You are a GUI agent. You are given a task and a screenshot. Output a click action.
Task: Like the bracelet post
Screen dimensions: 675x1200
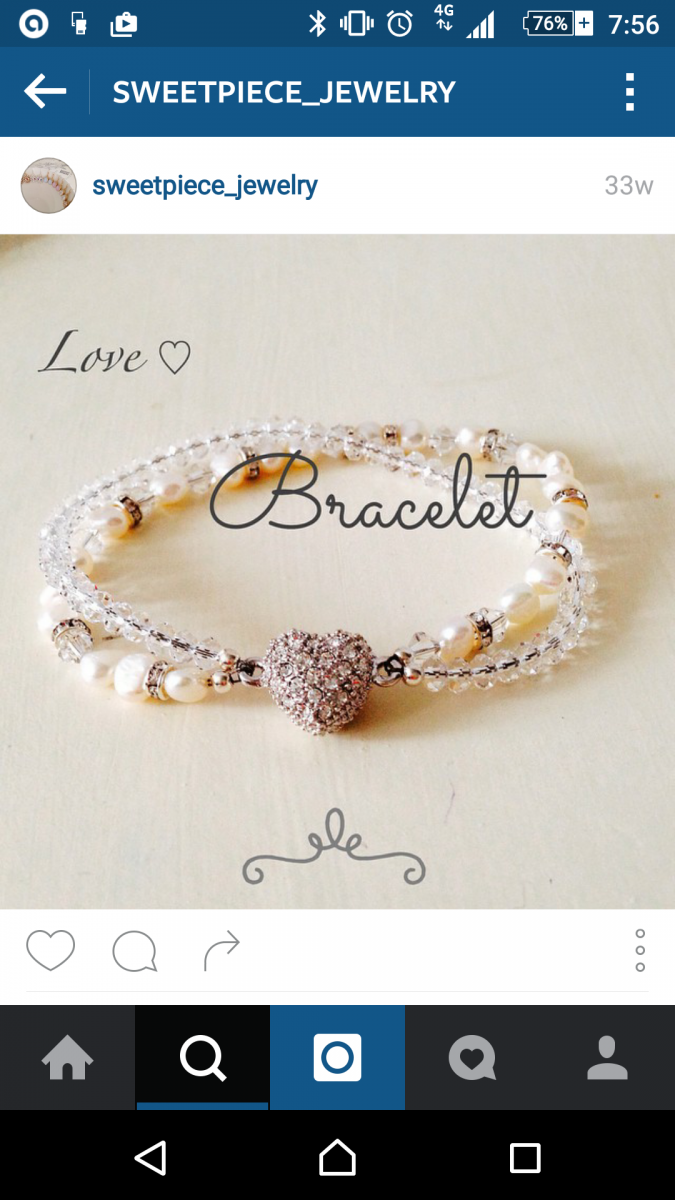click(x=50, y=950)
